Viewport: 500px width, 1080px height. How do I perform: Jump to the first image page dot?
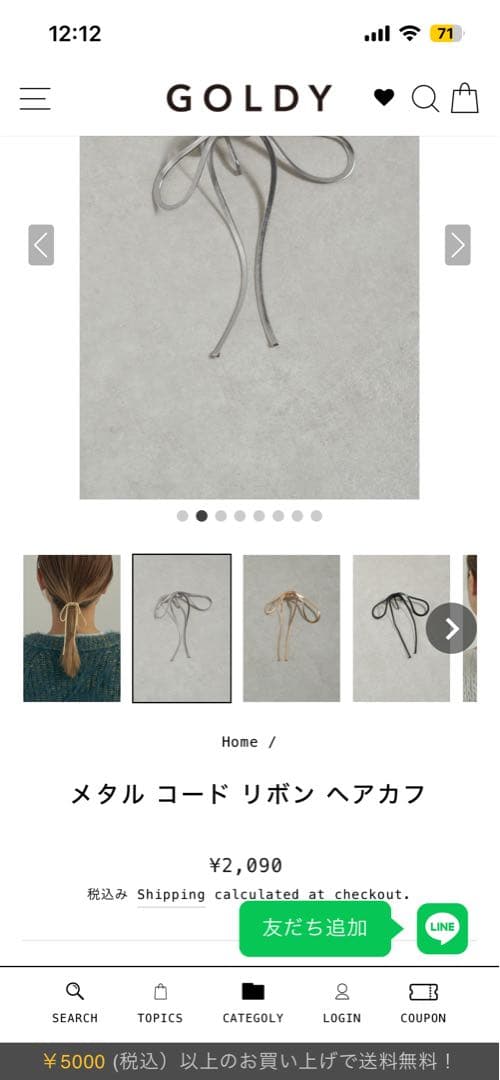(183, 516)
